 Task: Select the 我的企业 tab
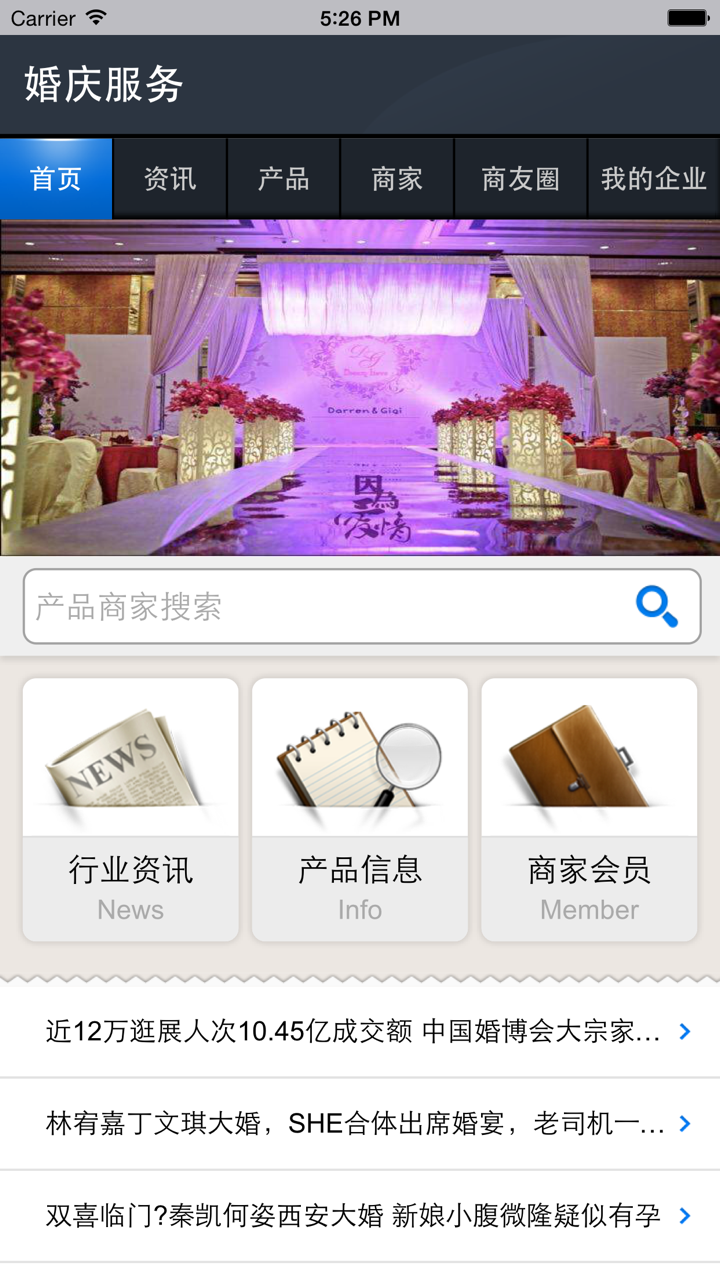click(653, 178)
